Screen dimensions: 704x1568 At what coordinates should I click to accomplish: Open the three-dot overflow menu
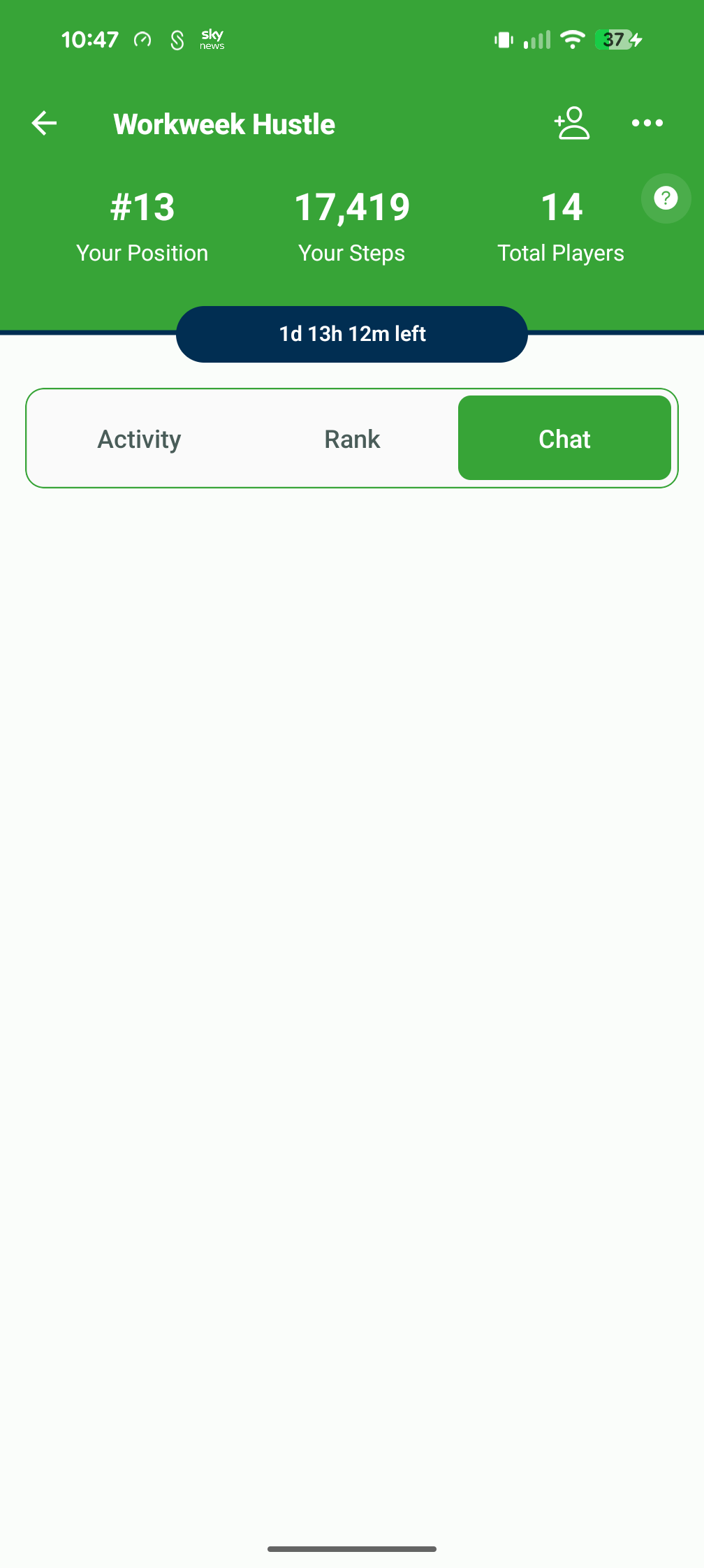647,124
